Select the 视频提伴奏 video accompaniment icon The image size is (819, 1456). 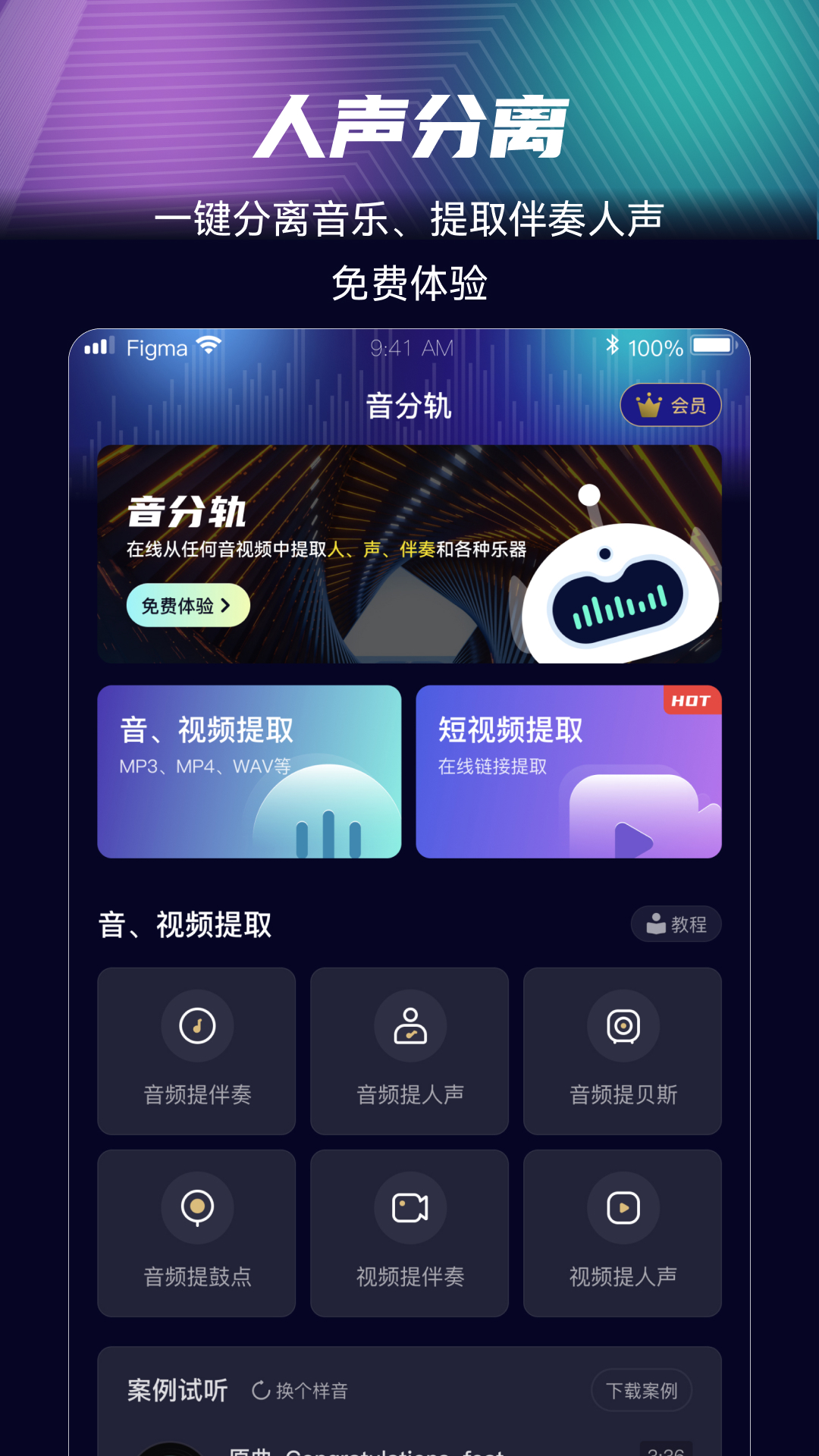coord(409,1208)
